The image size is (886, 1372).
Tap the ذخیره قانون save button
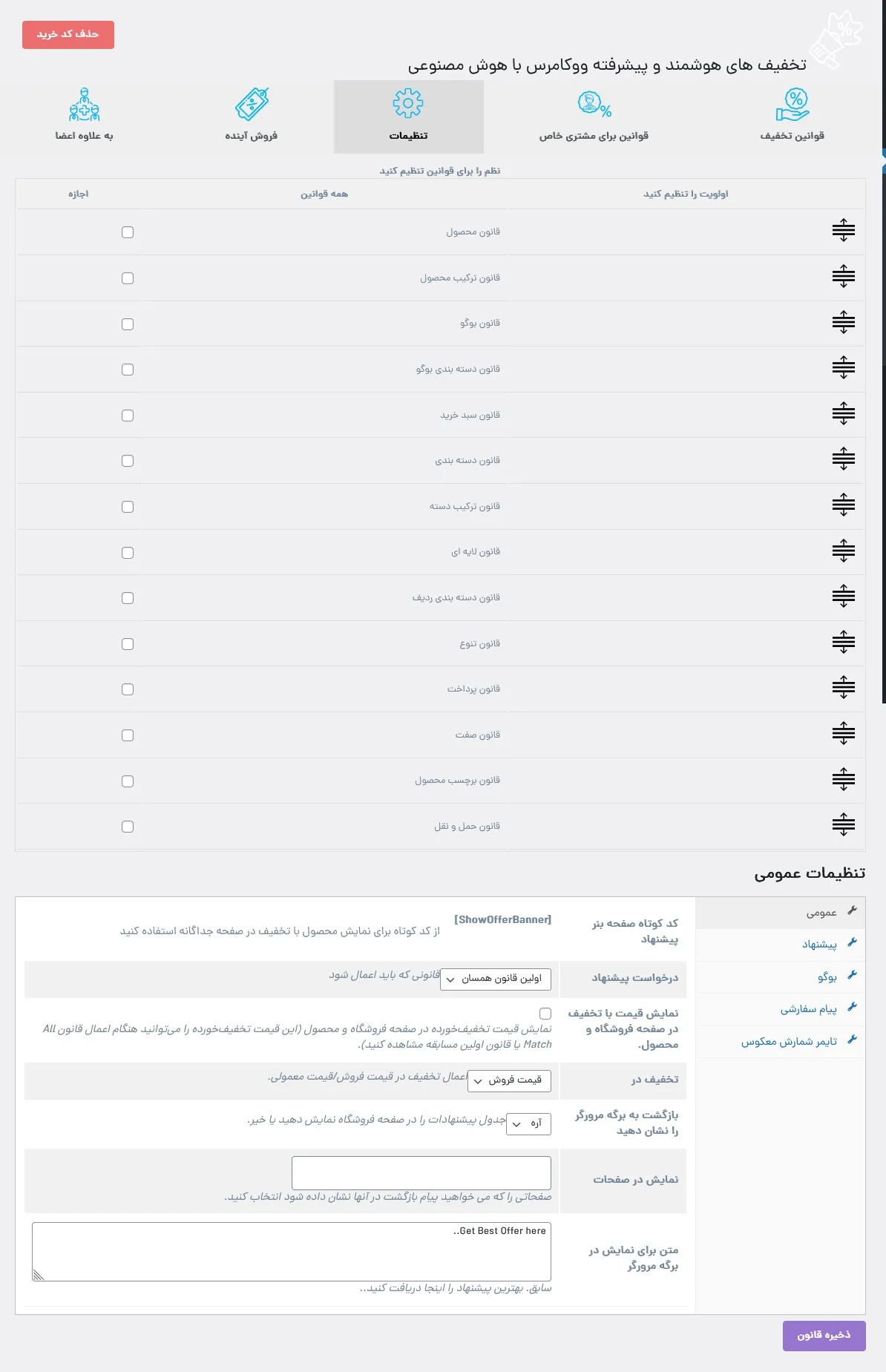pyautogui.click(x=824, y=1336)
